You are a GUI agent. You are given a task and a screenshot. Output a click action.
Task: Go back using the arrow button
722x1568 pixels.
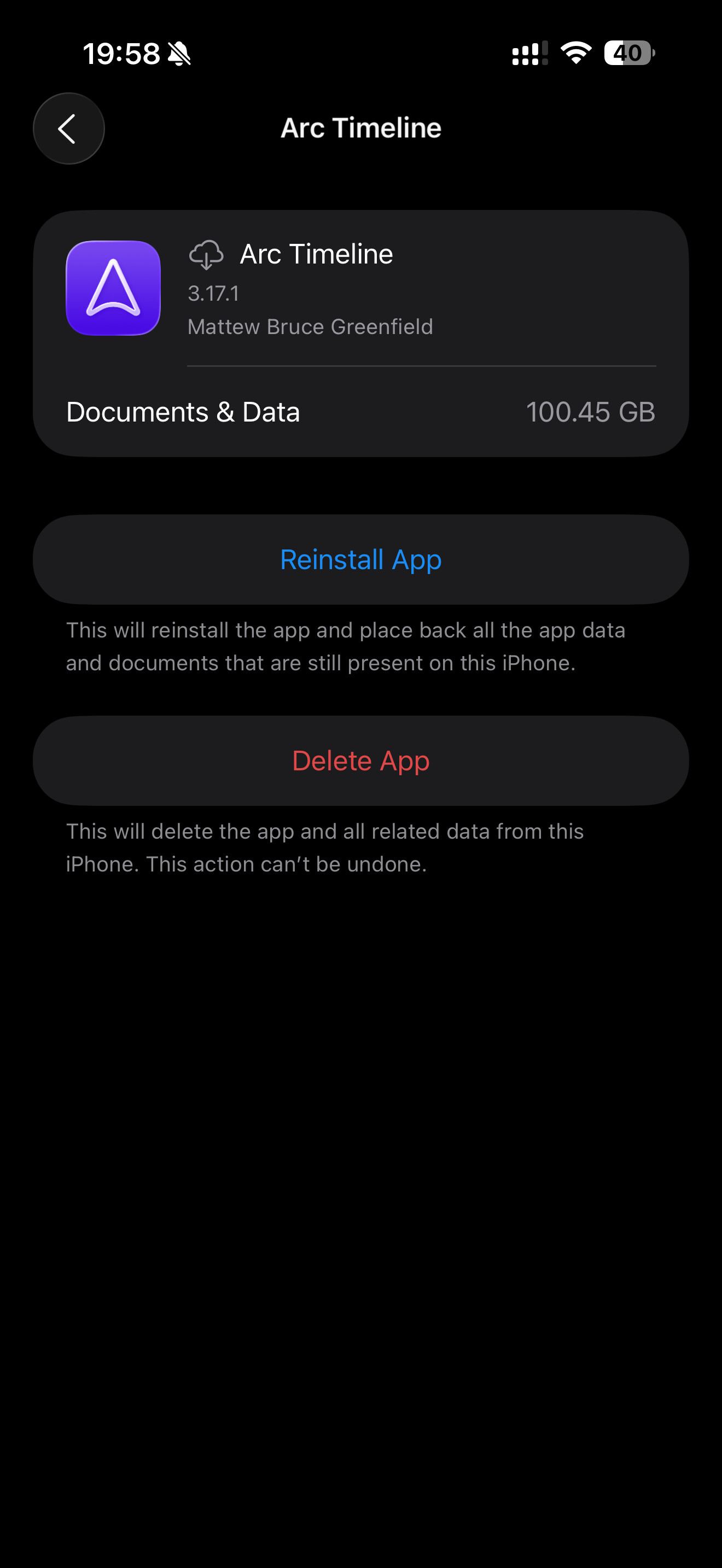[x=68, y=128]
